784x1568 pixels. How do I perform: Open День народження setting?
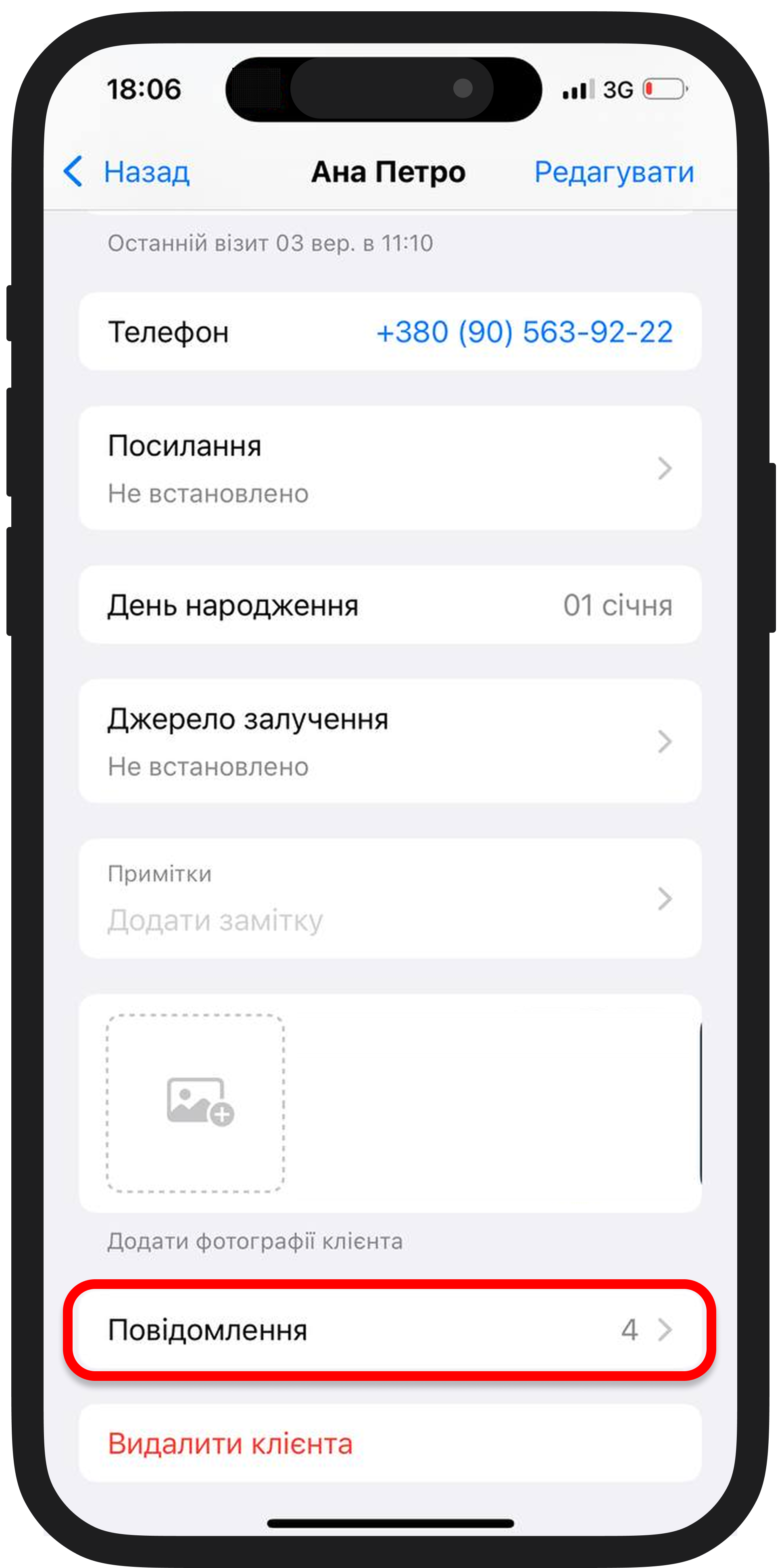click(390, 605)
